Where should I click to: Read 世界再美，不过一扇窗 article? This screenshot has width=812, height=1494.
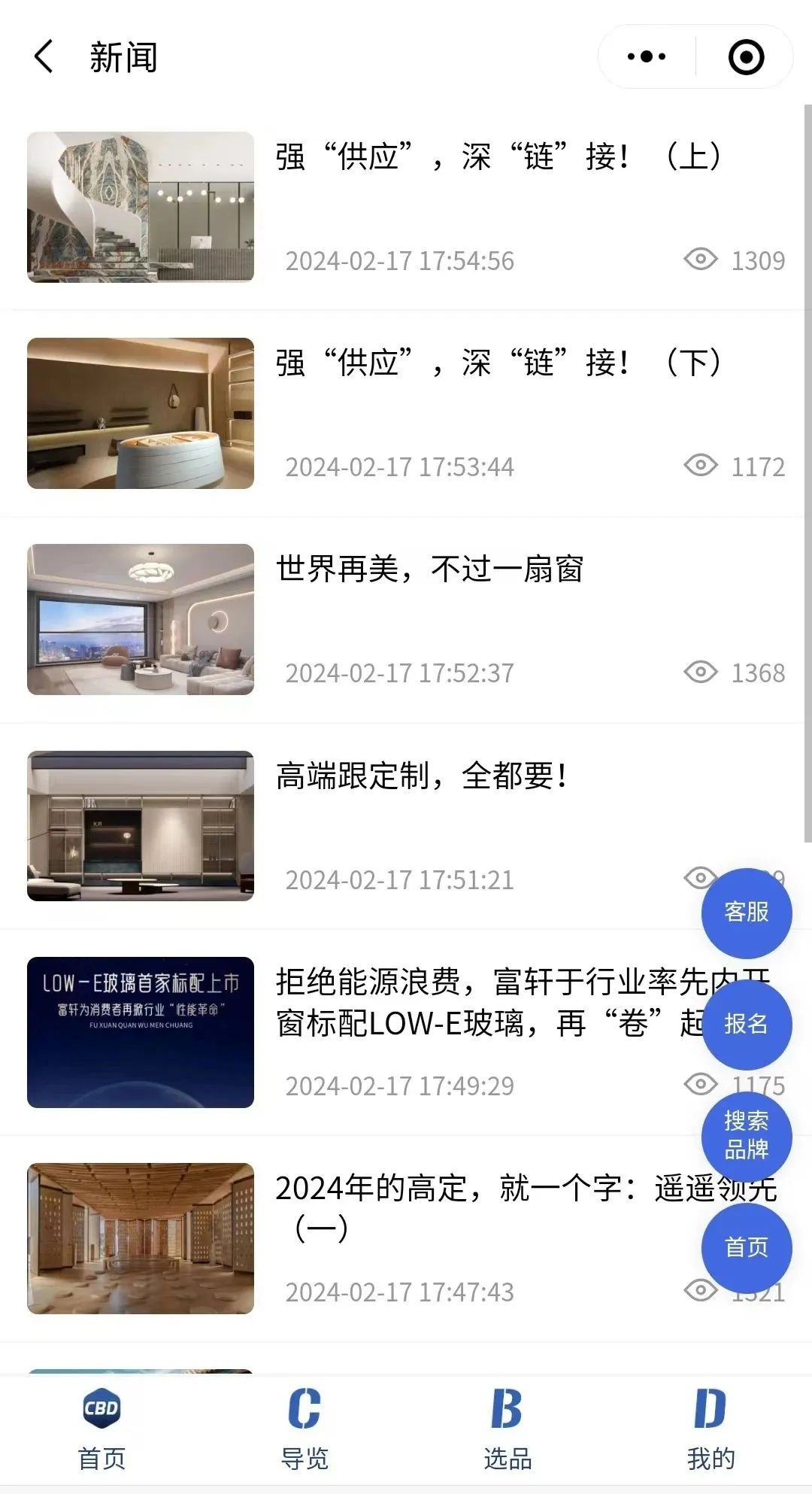pos(430,570)
